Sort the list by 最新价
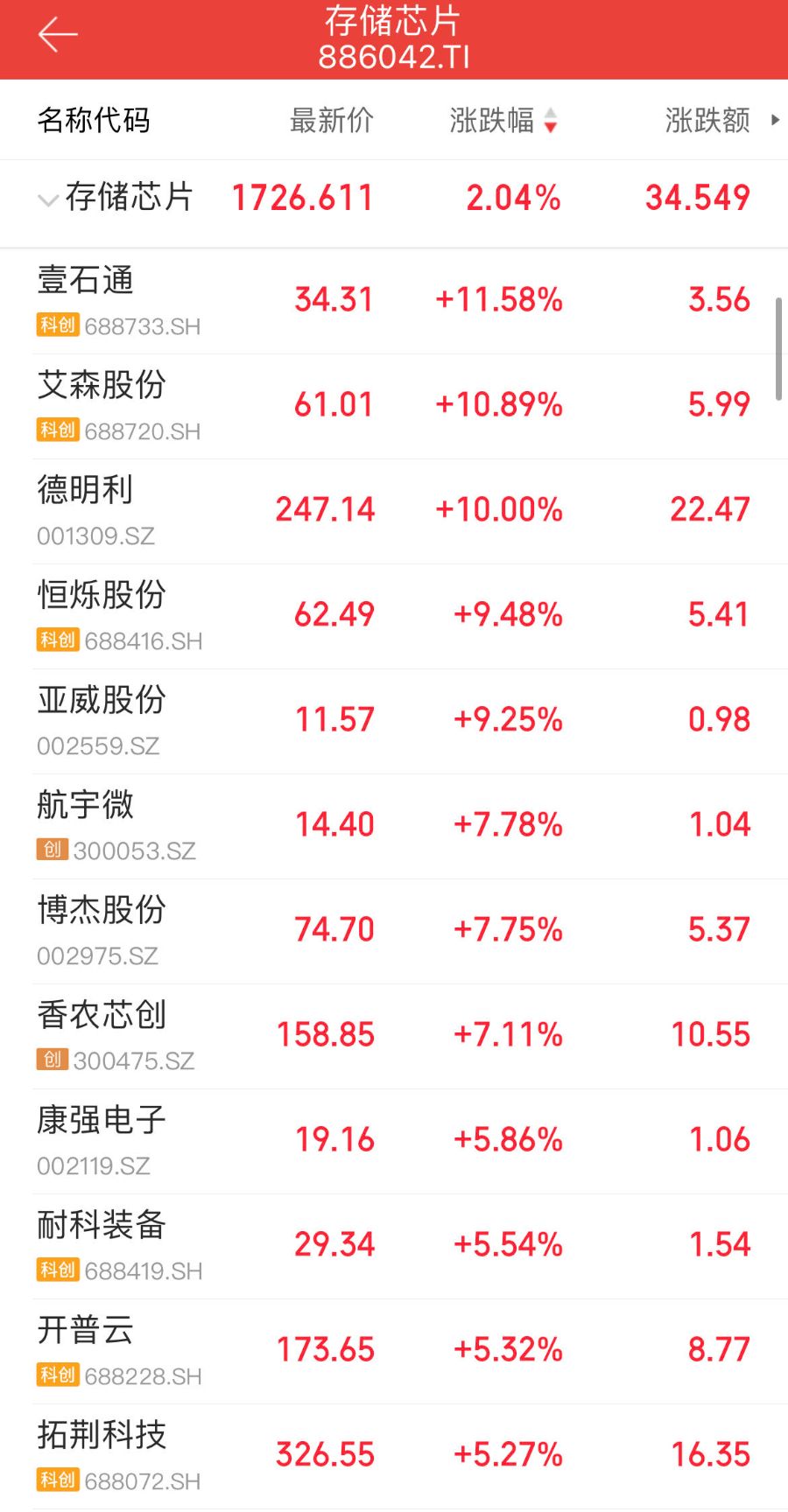The image size is (788, 1512). coord(331,121)
